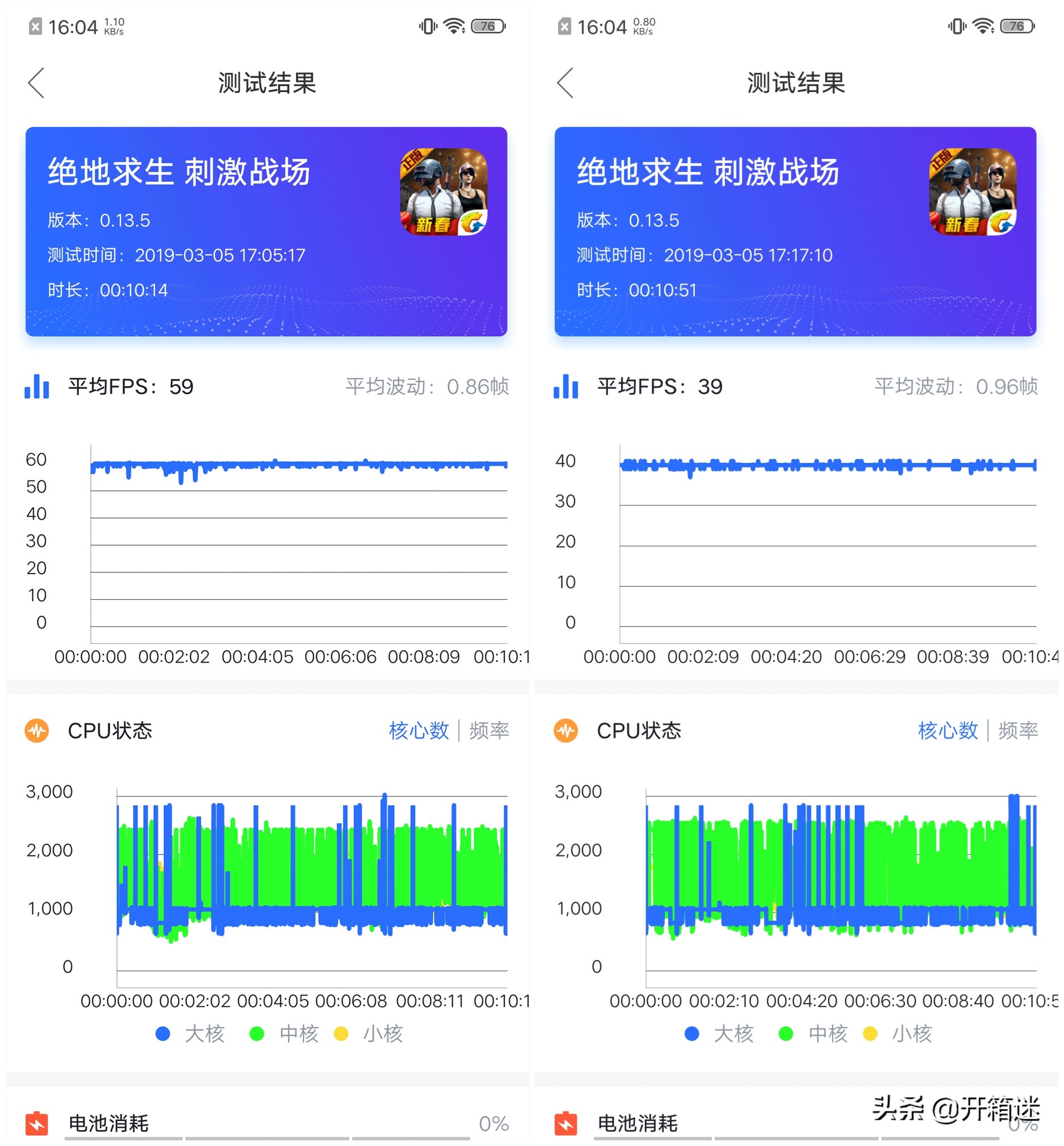Switch right CPU chart to 核心数 core view
This screenshot has width=1064, height=1146.
point(947,730)
